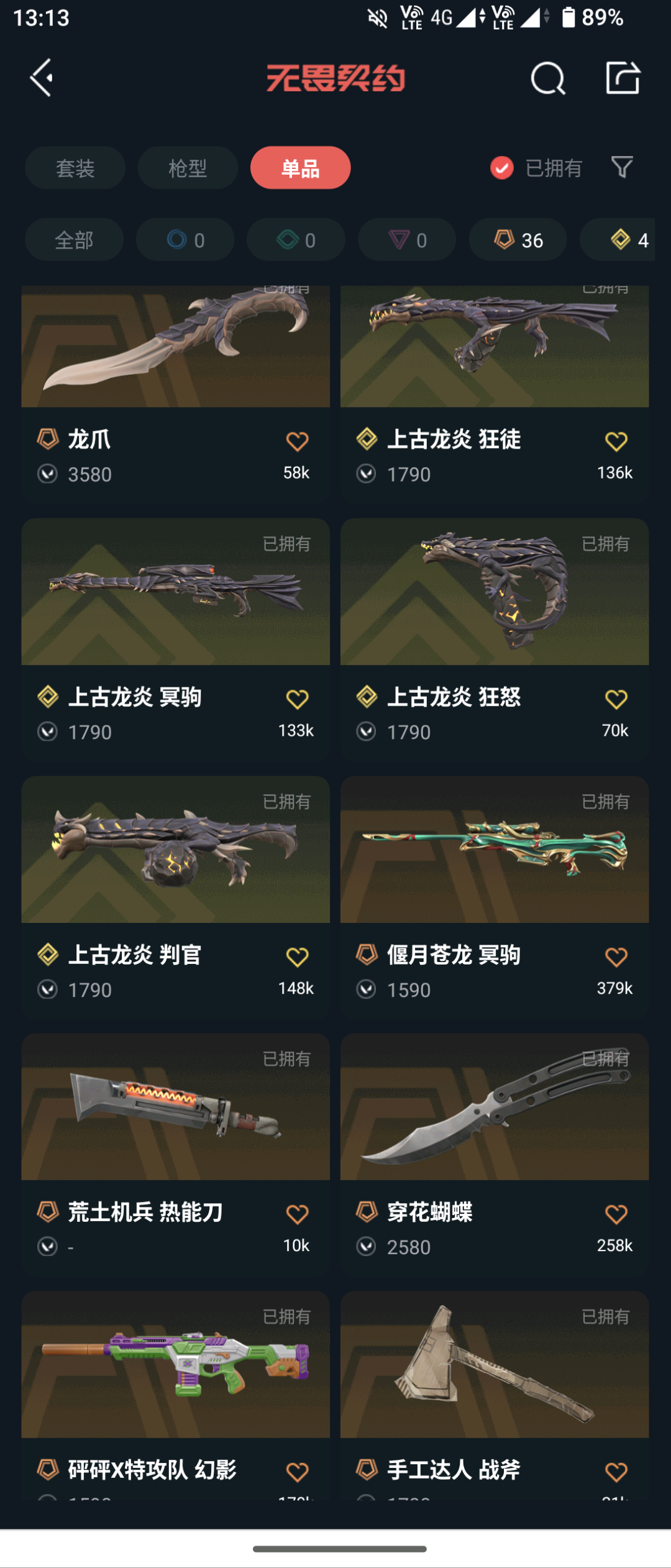Tap the heart on 偃月苍龙 冥驹
671x1568 pixels.
tap(616, 957)
